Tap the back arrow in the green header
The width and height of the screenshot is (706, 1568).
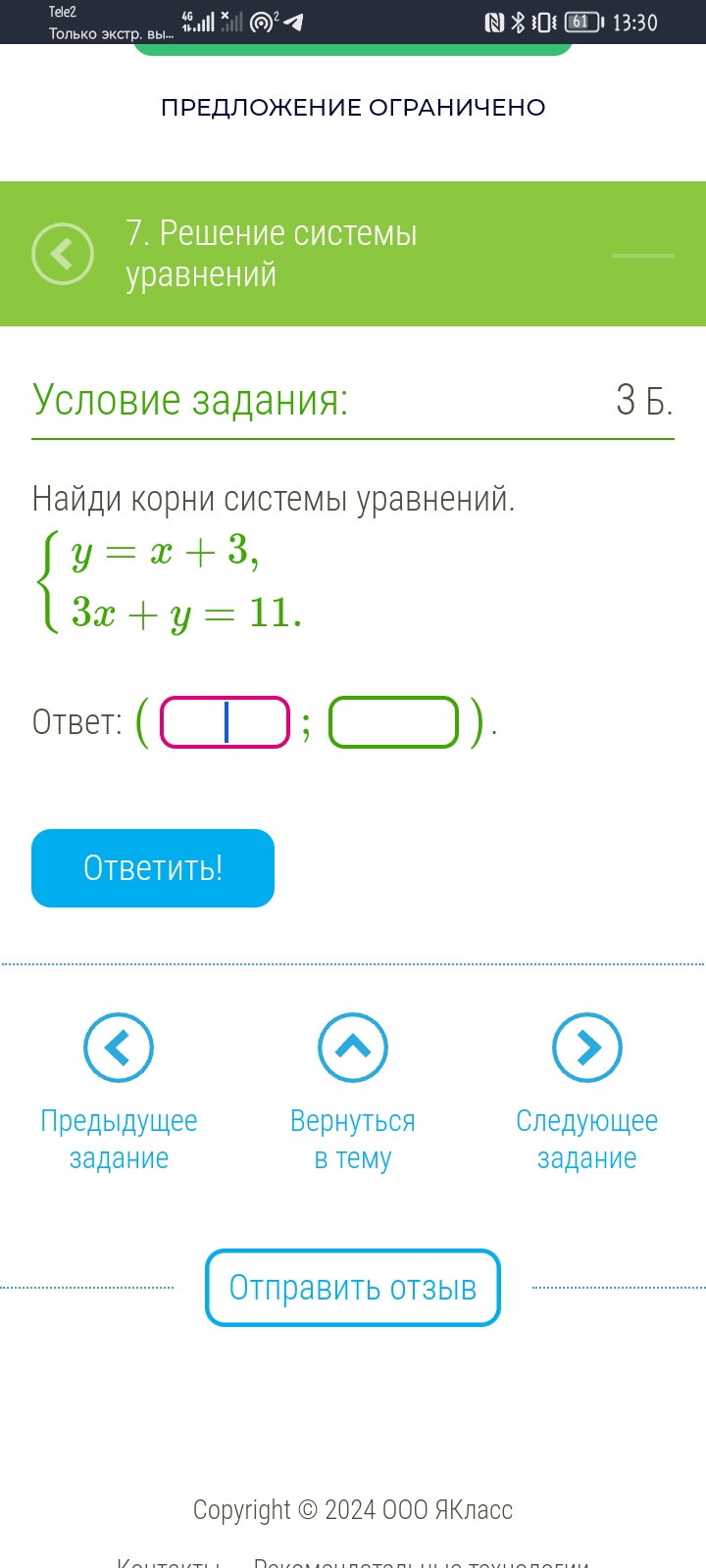(63, 254)
